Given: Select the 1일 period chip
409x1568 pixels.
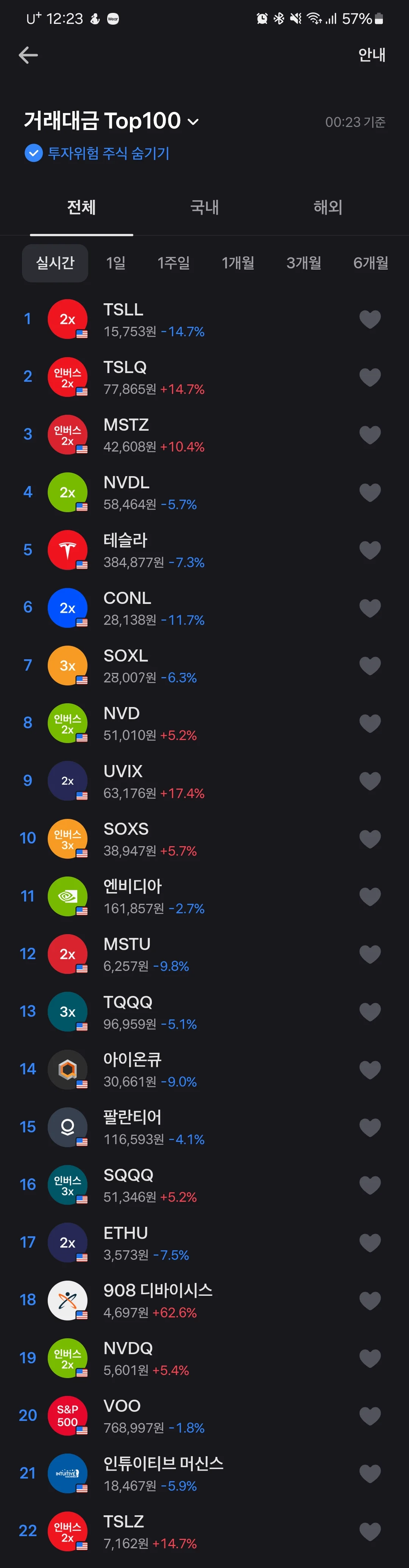Looking at the screenshot, I should pos(116,263).
